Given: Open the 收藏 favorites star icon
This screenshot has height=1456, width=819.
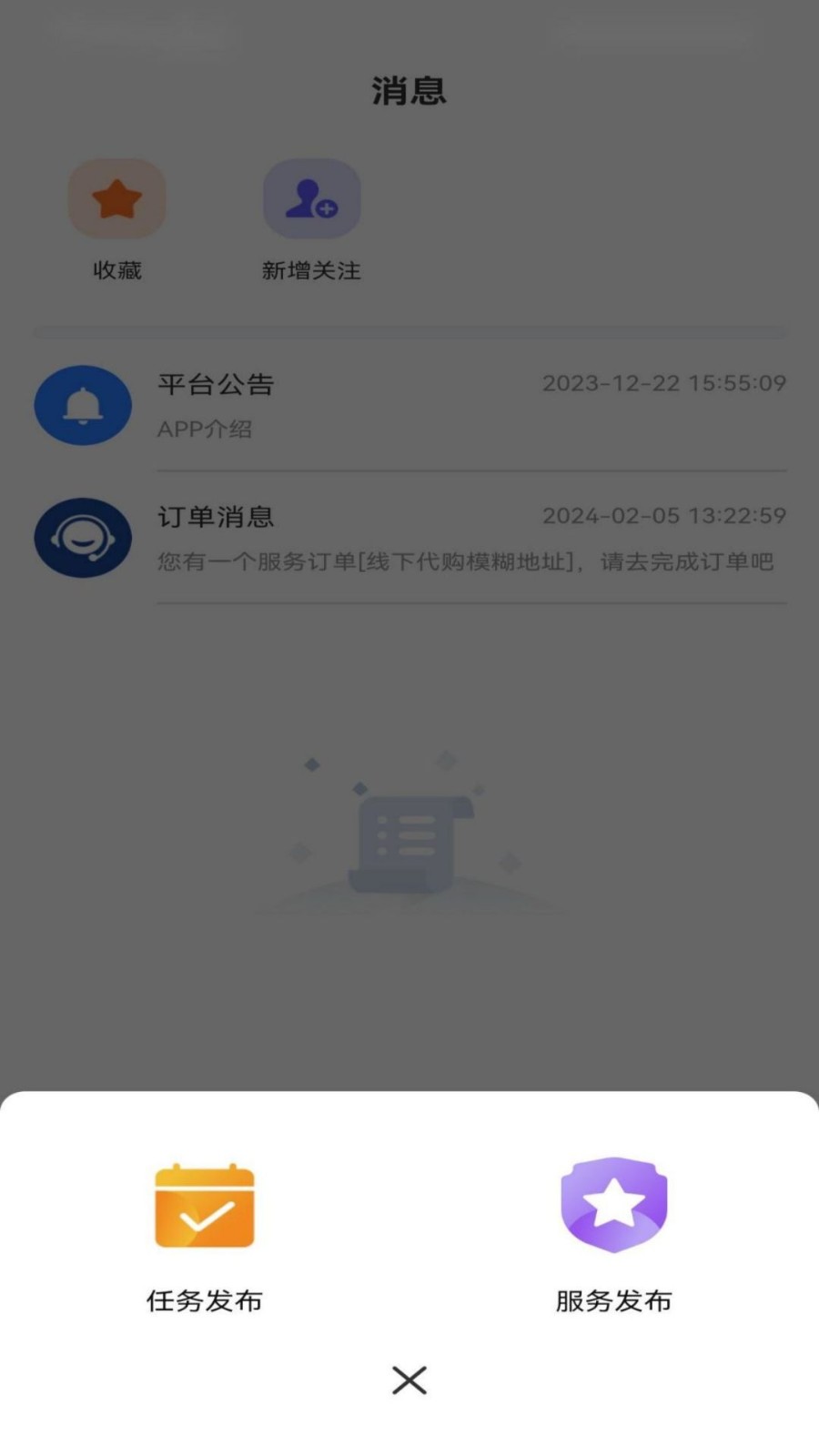Looking at the screenshot, I should (x=116, y=198).
